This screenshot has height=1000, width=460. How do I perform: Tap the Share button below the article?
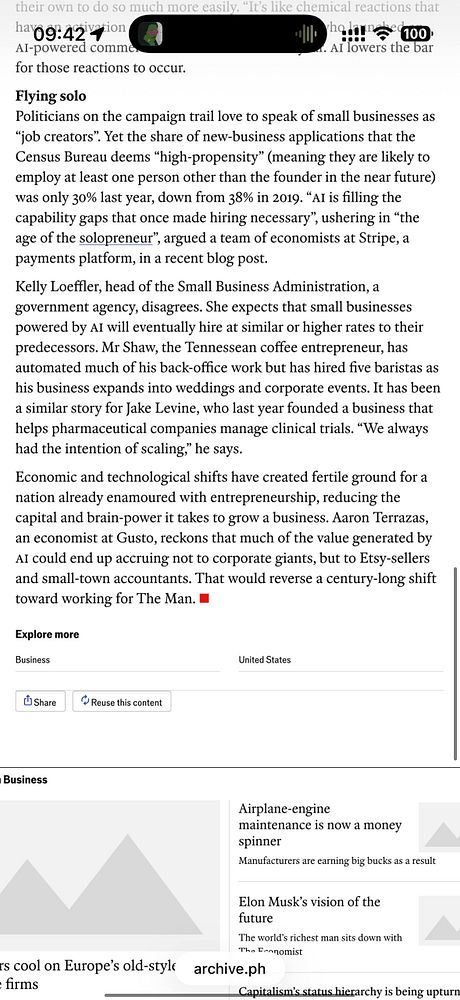click(x=40, y=702)
